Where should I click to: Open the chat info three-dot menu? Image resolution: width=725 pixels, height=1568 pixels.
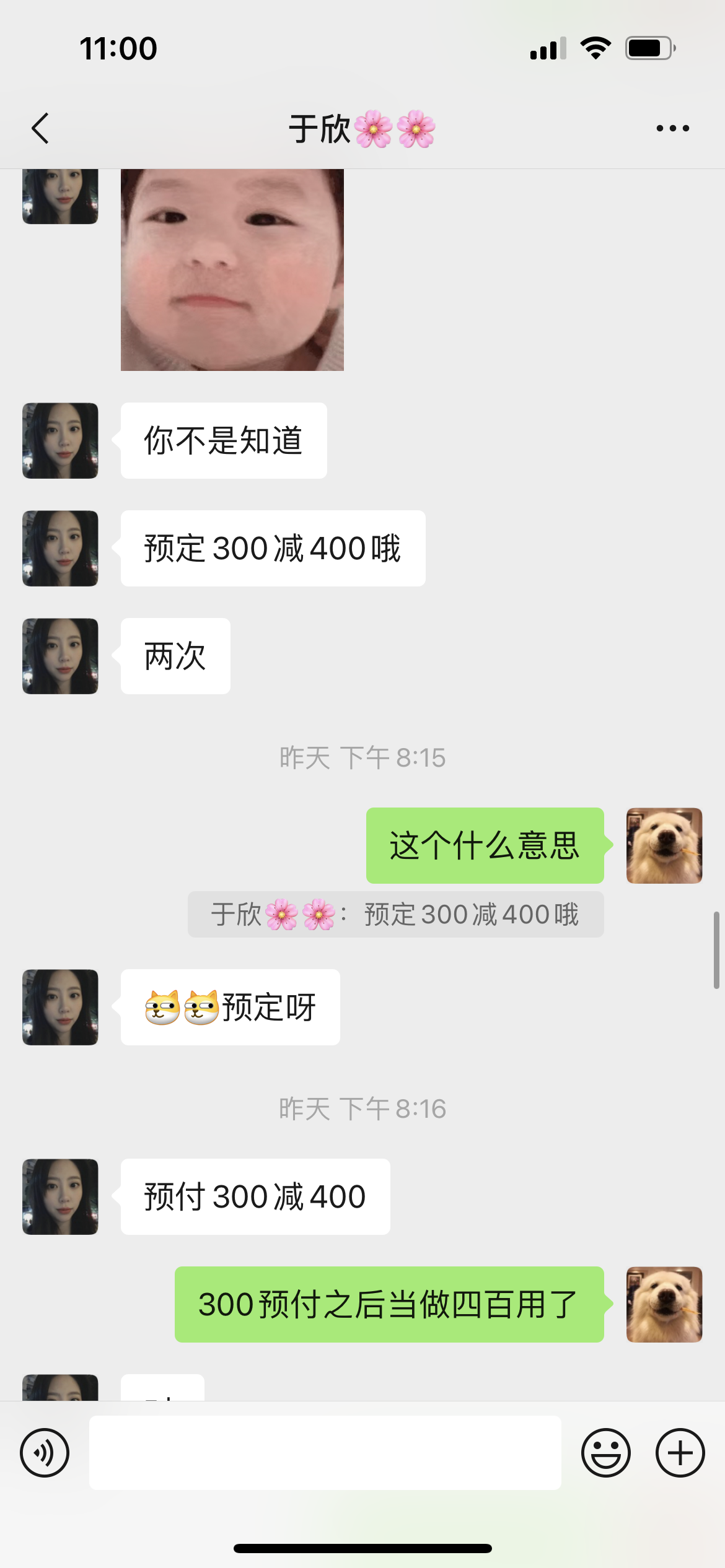672,128
